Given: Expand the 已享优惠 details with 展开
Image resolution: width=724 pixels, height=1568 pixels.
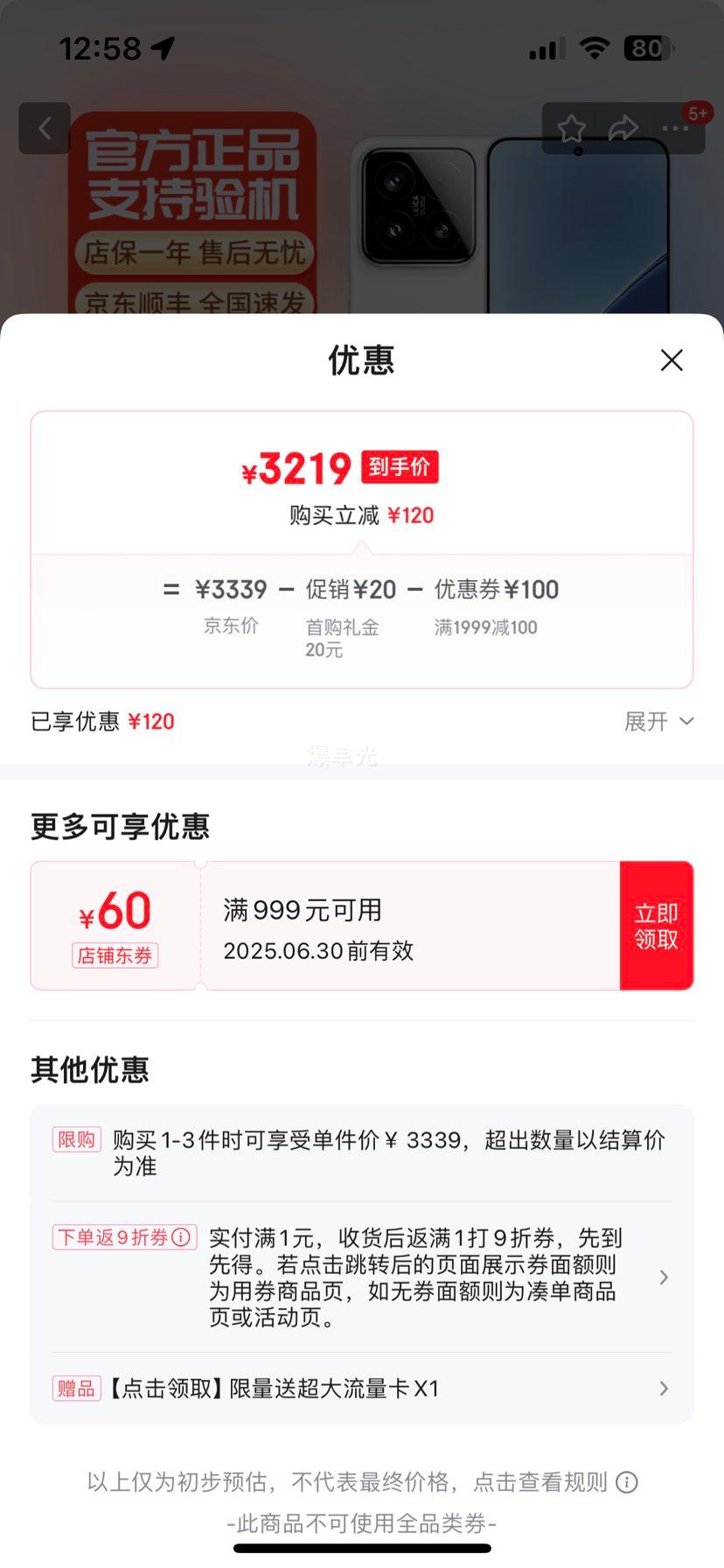Looking at the screenshot, I should tap(659, 722).
